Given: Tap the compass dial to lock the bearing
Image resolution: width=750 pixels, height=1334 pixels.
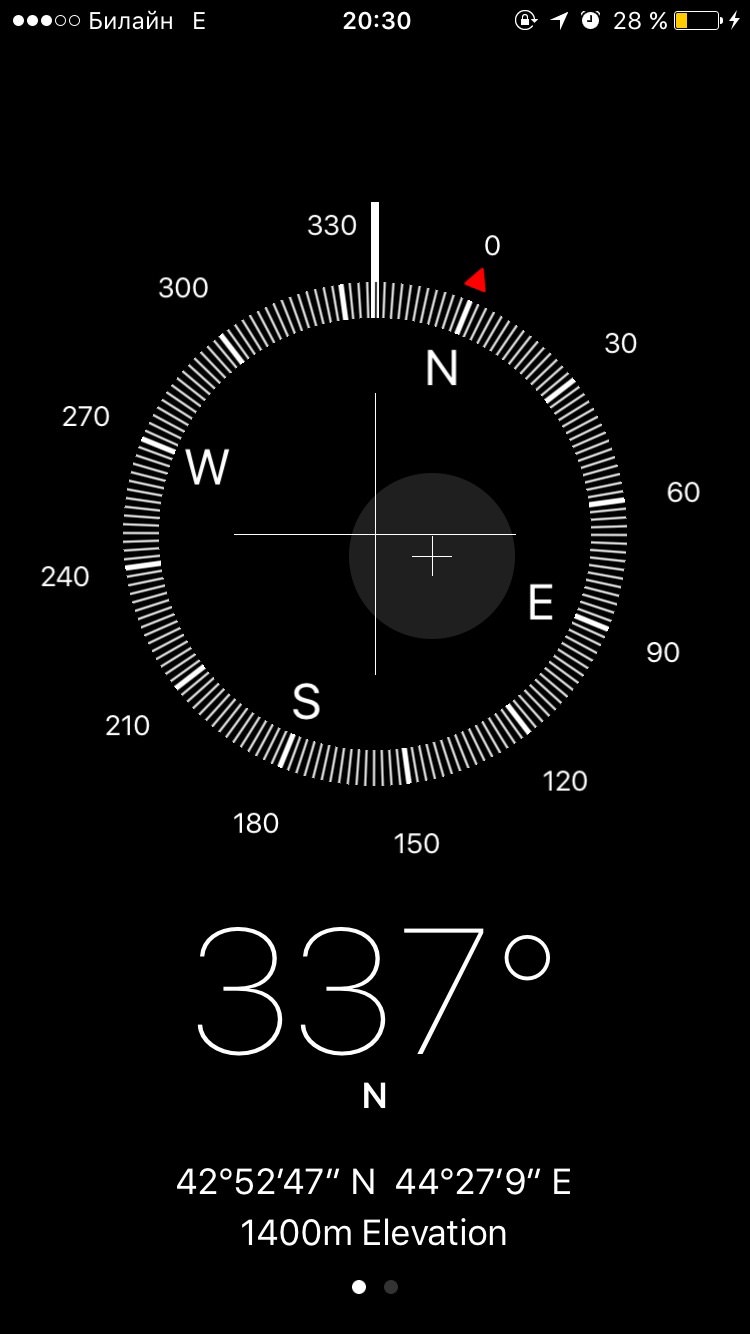Looking at the screenshot, I should coord(375,534).
